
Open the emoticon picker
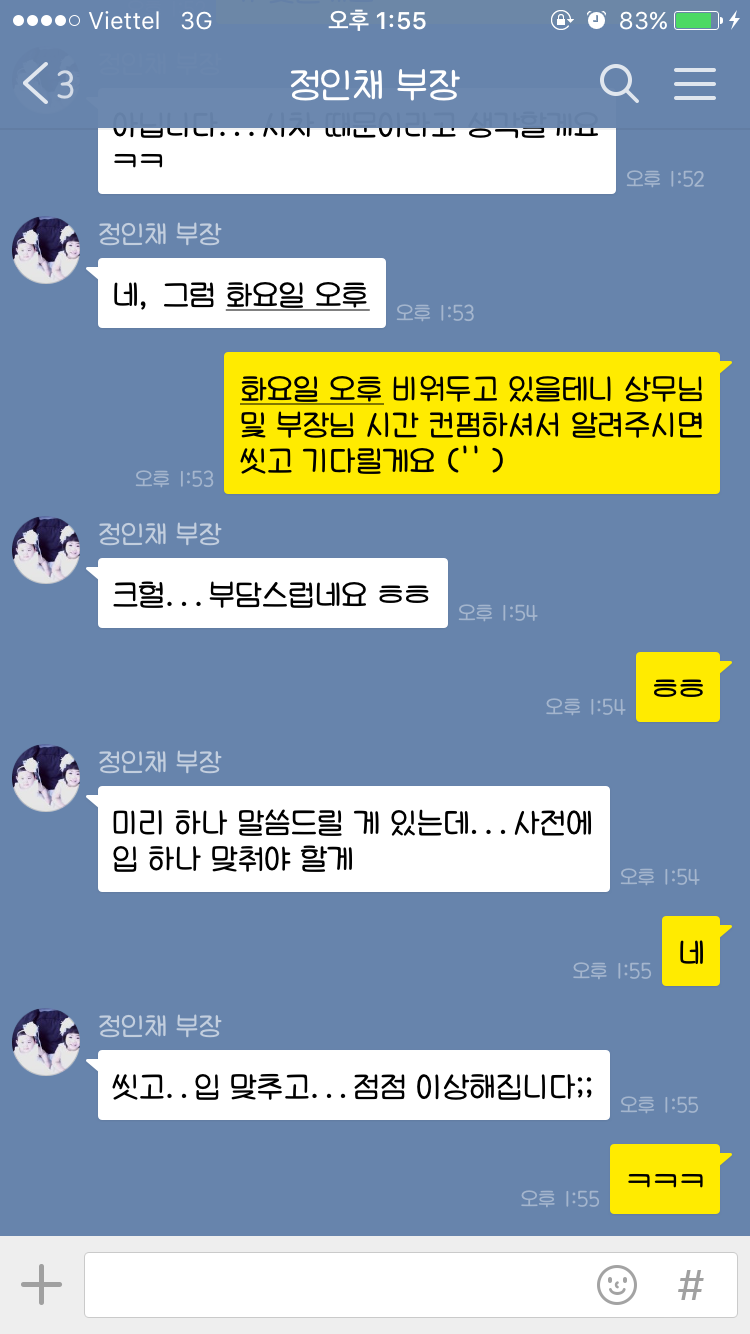click(x=617, y=1284)
